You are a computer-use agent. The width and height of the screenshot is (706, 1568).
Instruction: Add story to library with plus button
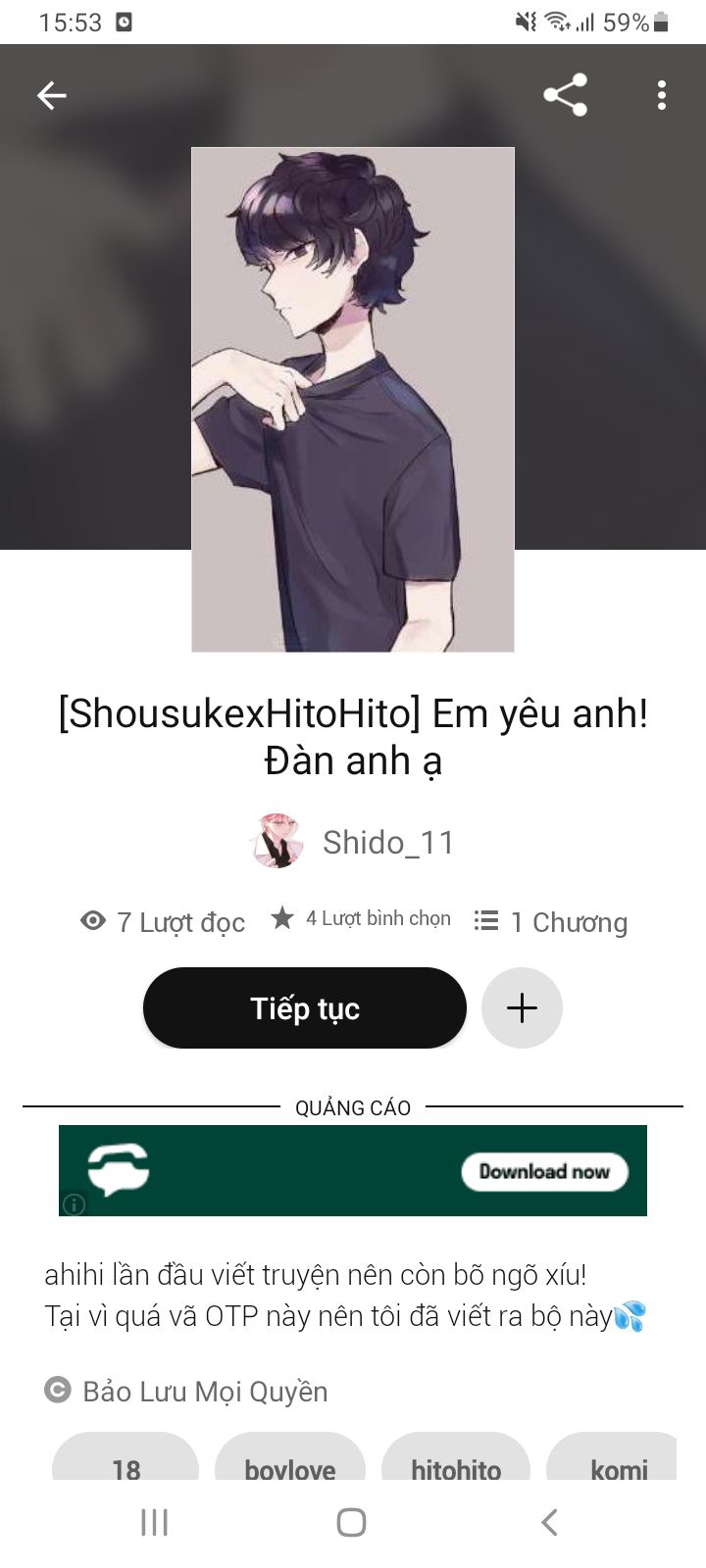[522, 1007]
